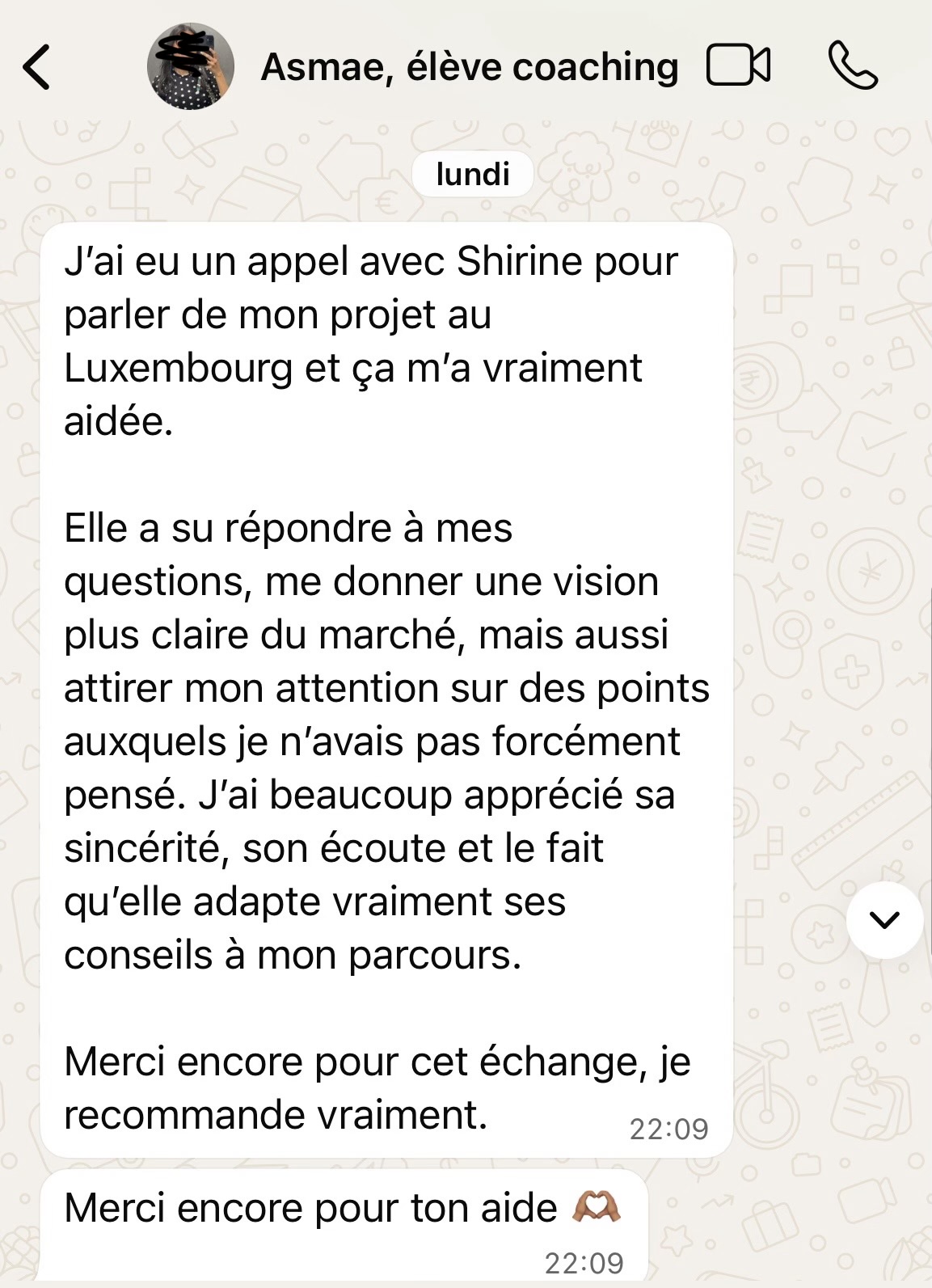932x1288 pixels.
Task: Go back to the chat list
Action: 37,66
